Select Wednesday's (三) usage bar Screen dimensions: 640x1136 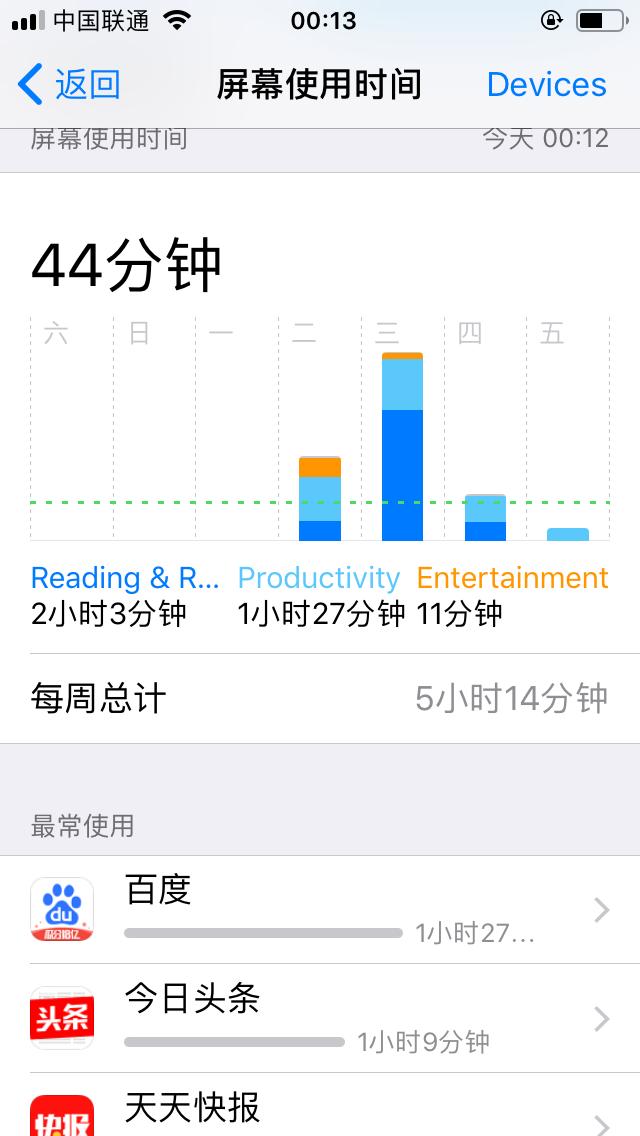(x=402, y=446)
